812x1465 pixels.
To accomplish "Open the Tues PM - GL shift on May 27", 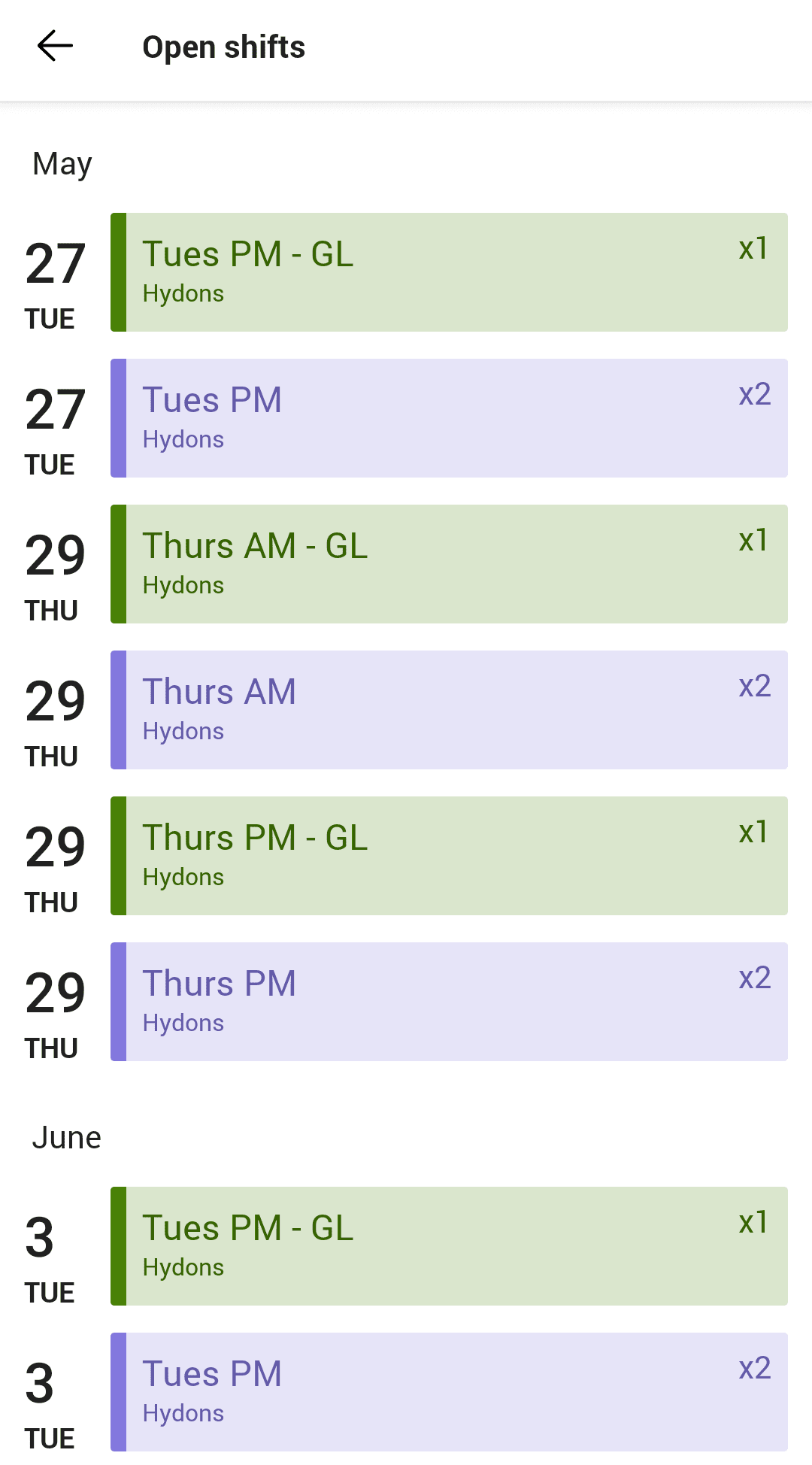I will pyautogui.click(x=449, y=272).
